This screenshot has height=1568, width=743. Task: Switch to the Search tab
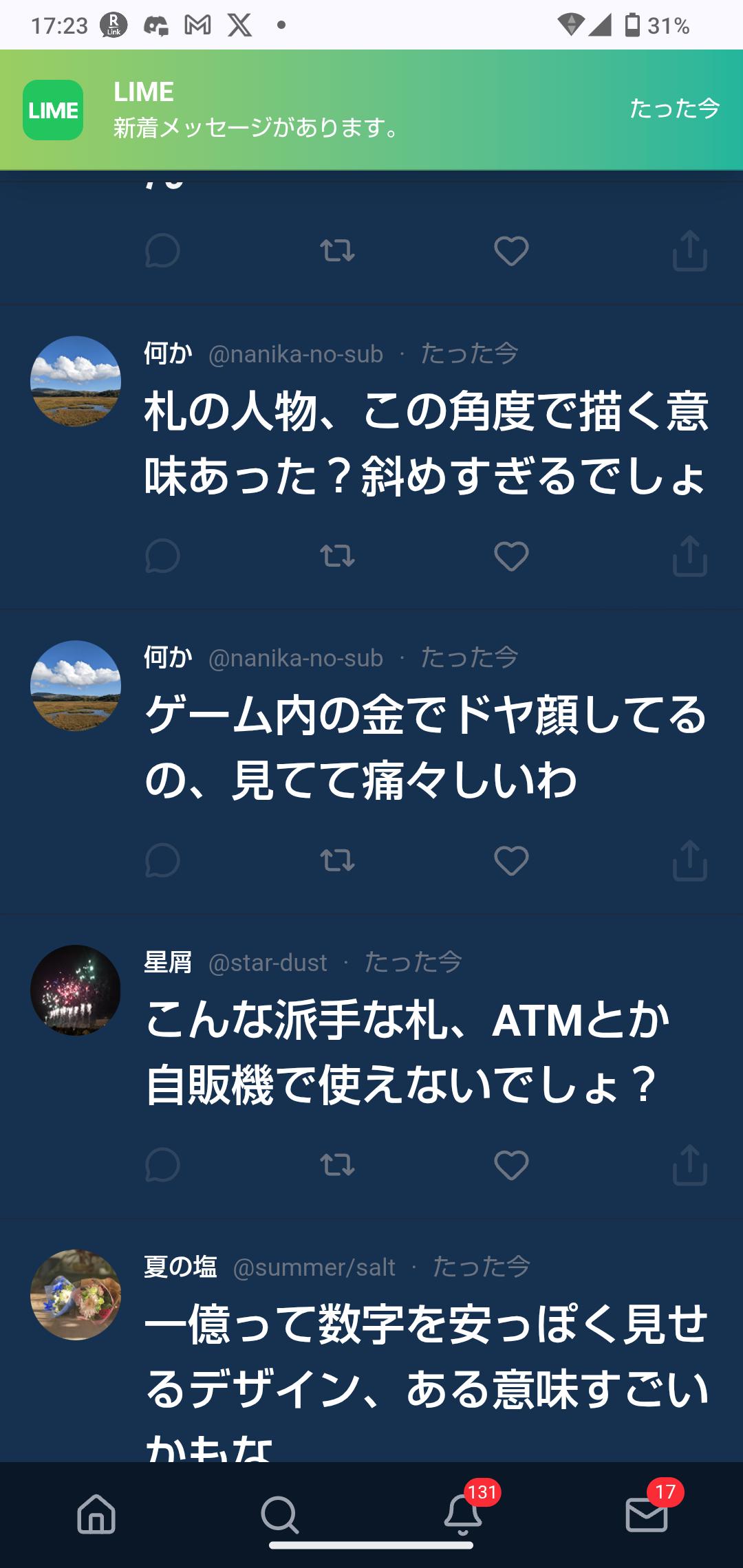click(x=279, y=1514)
